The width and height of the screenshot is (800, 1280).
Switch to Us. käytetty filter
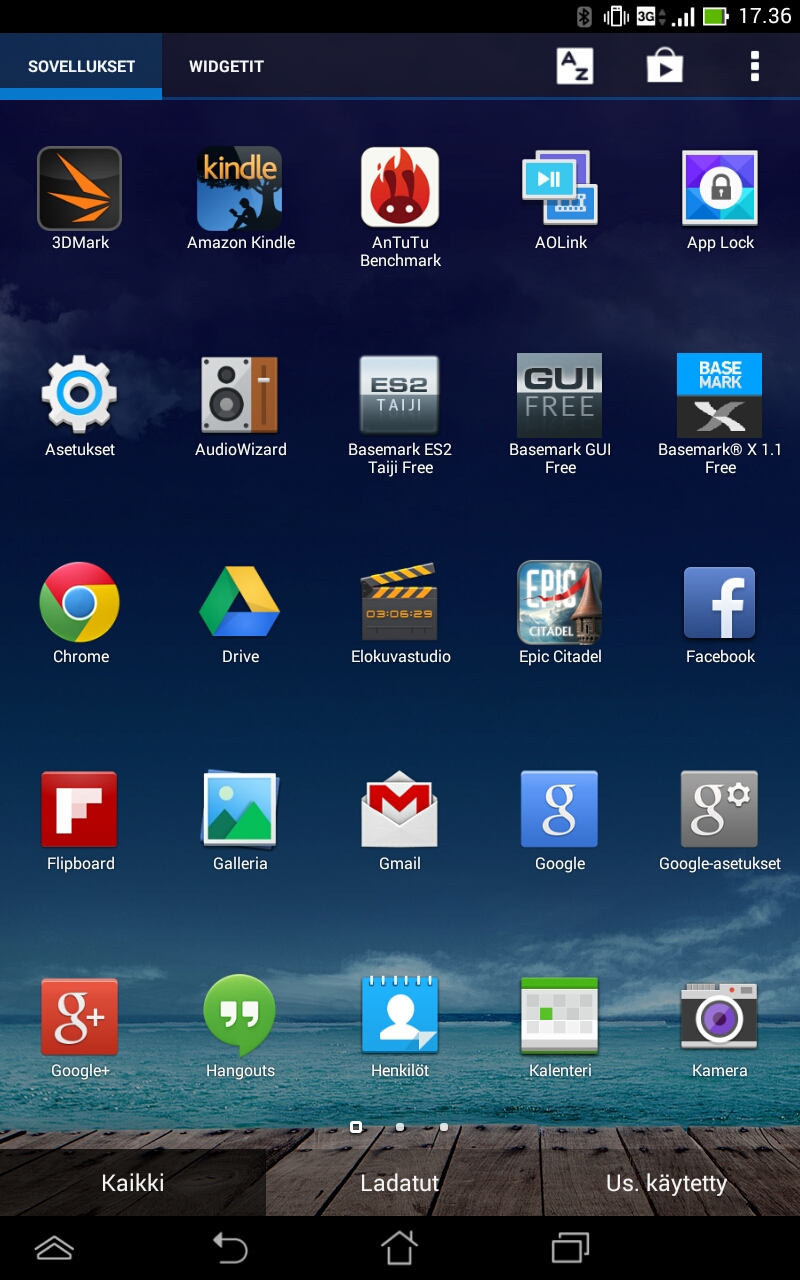coord(666,1183)
